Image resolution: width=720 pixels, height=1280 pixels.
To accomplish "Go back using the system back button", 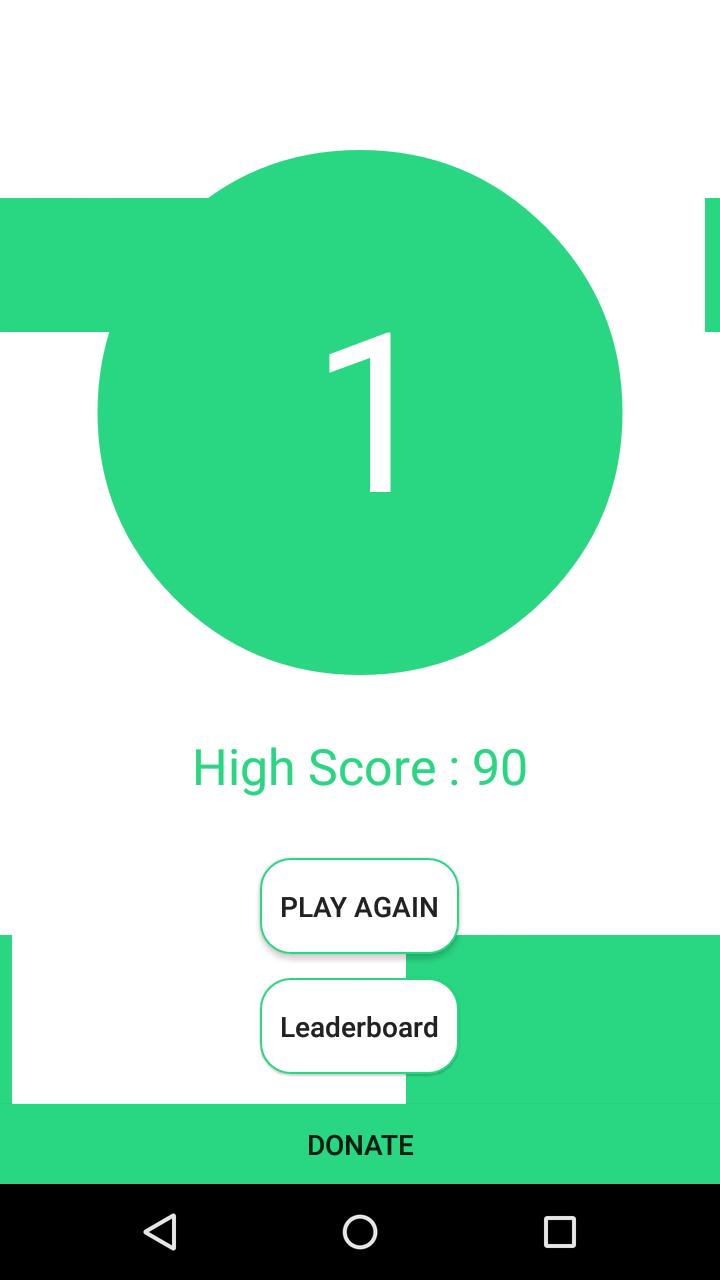I will pos(160,1232).
